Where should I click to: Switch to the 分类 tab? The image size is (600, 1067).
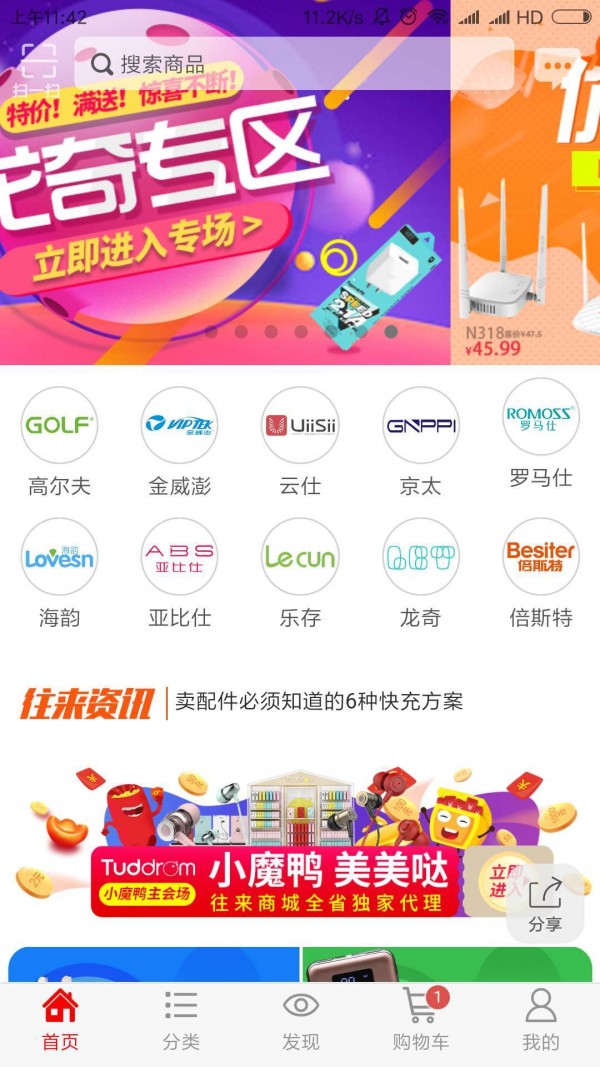coord(181,1020)
